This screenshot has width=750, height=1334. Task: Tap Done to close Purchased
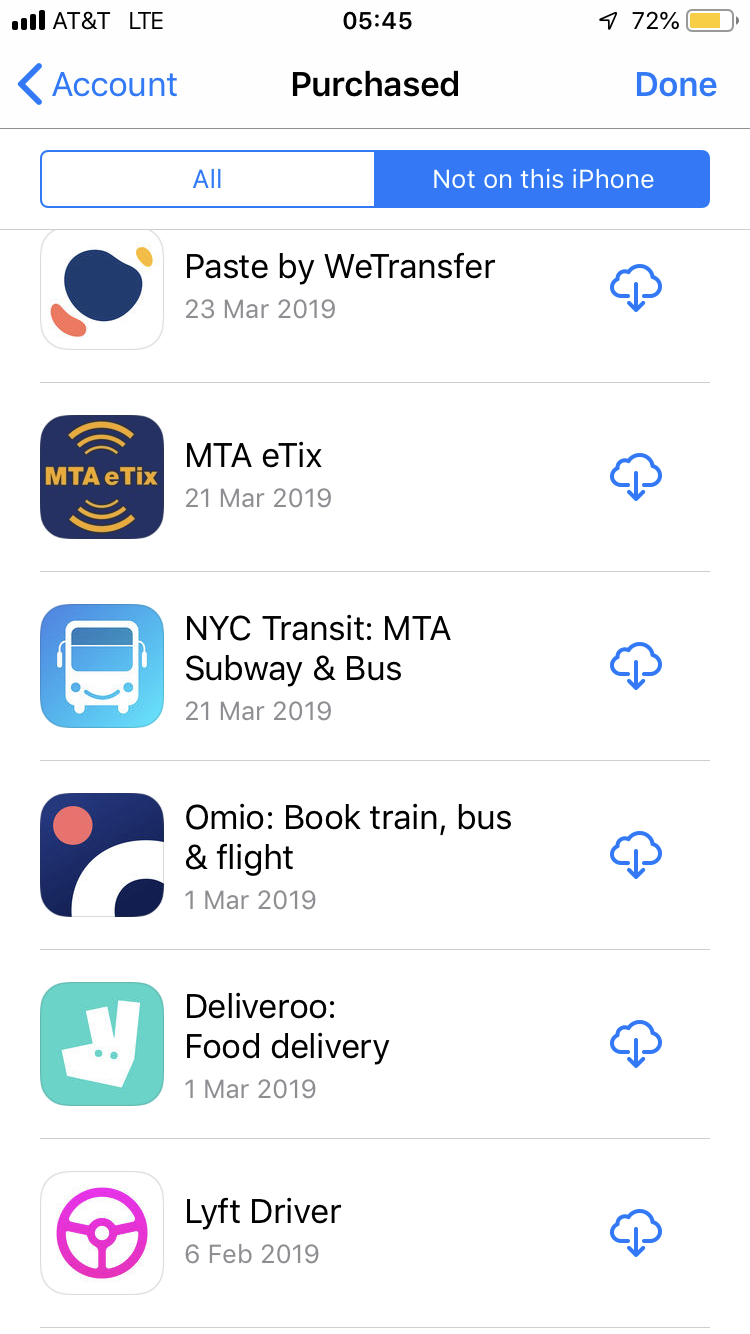675,85
